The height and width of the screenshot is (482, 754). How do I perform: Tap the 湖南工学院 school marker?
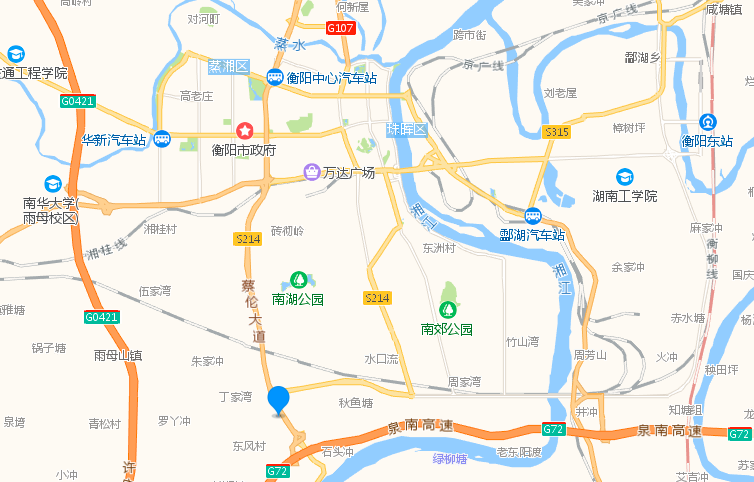click(625, 177)
